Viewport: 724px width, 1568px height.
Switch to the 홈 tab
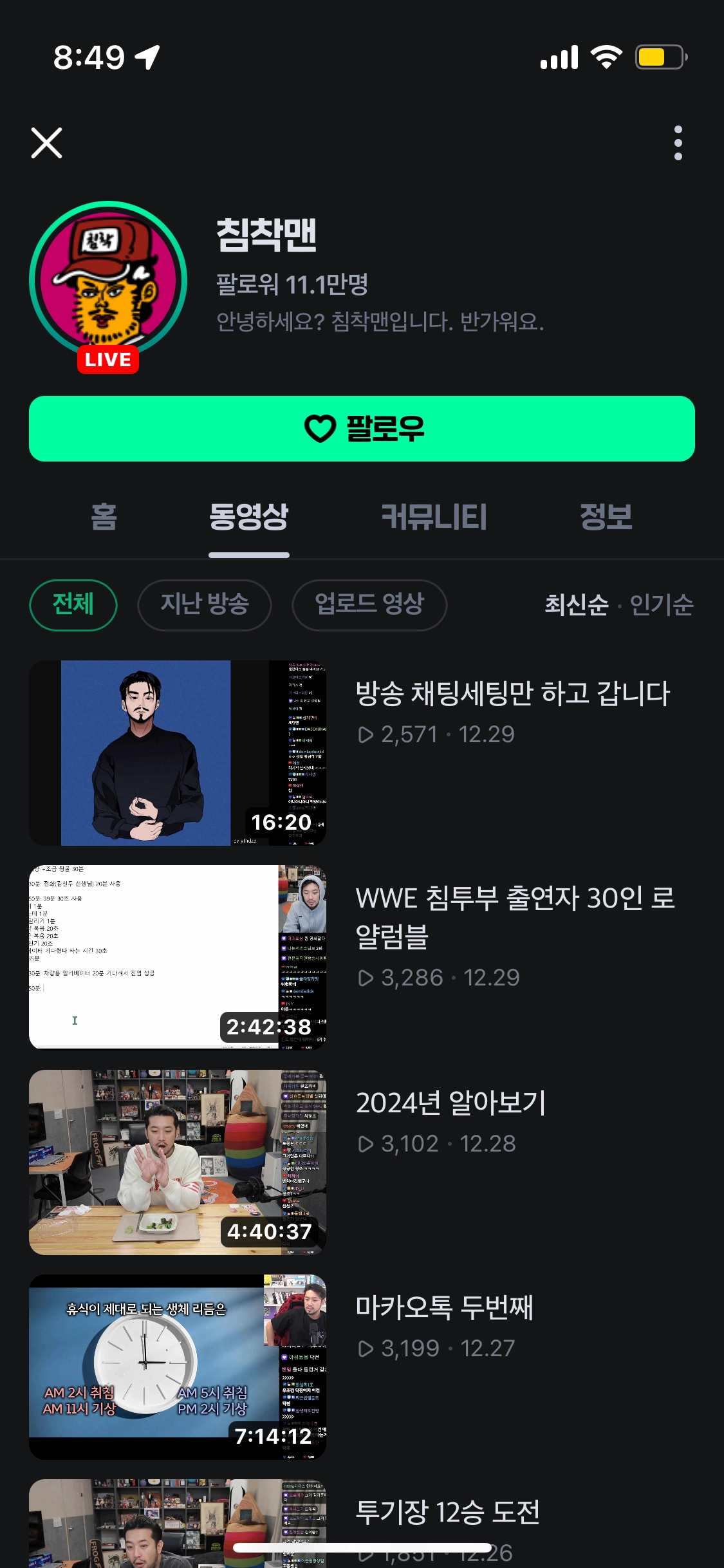tap(104, 517)
